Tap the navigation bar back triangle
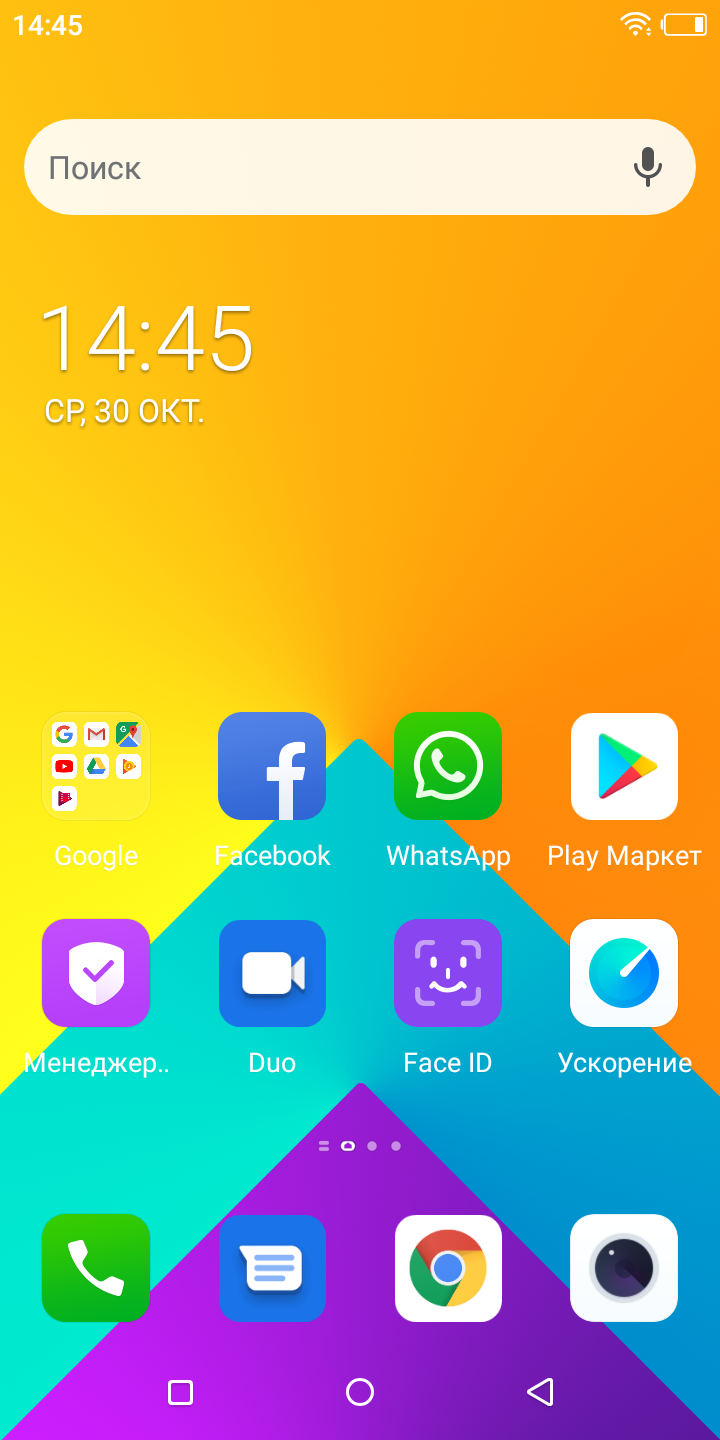 coord(540,1392)
